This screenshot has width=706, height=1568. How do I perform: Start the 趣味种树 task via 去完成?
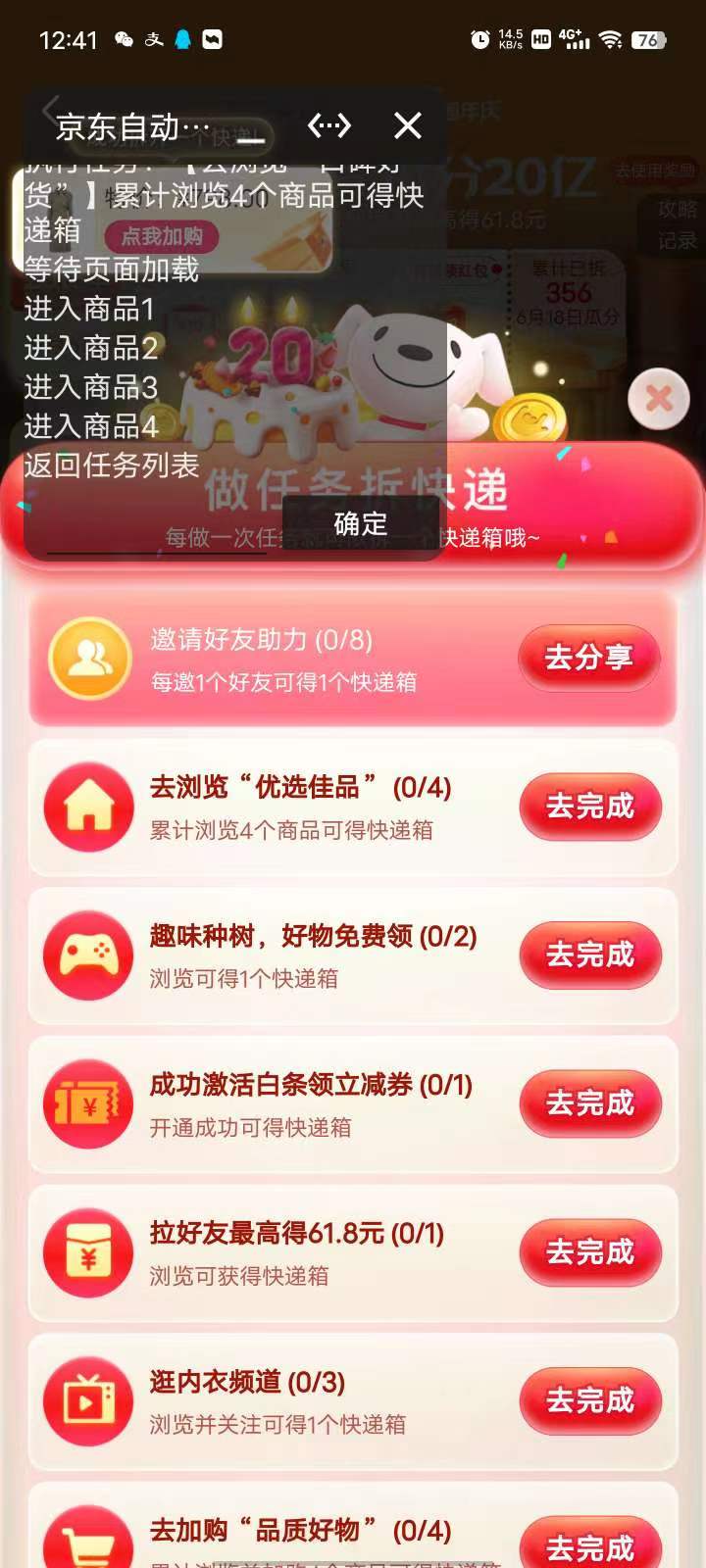[x=590, y=955]
